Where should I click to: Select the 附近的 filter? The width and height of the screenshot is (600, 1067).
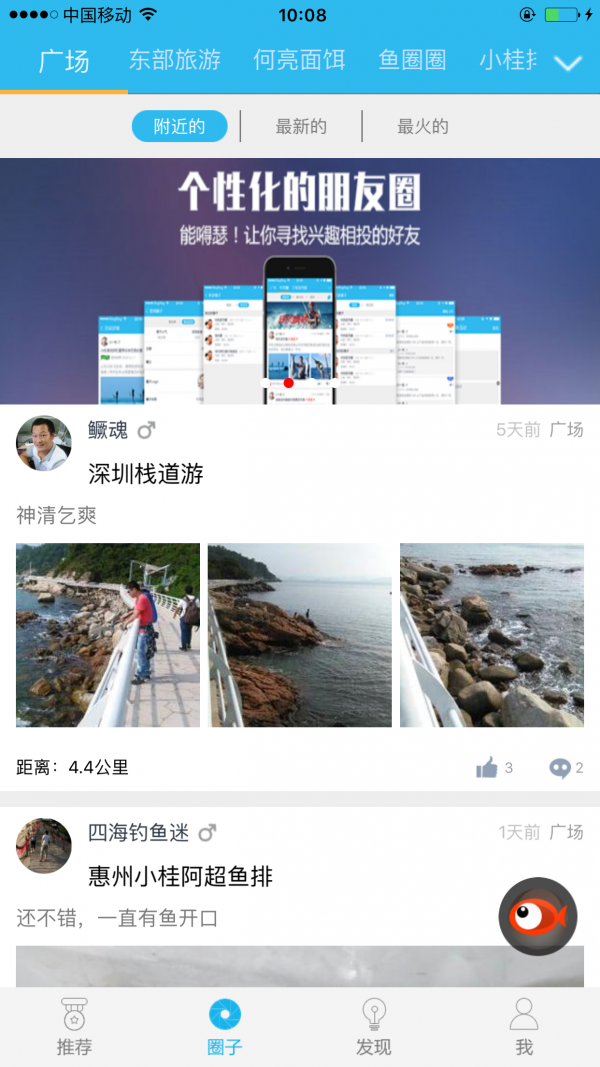click(179, 127)
